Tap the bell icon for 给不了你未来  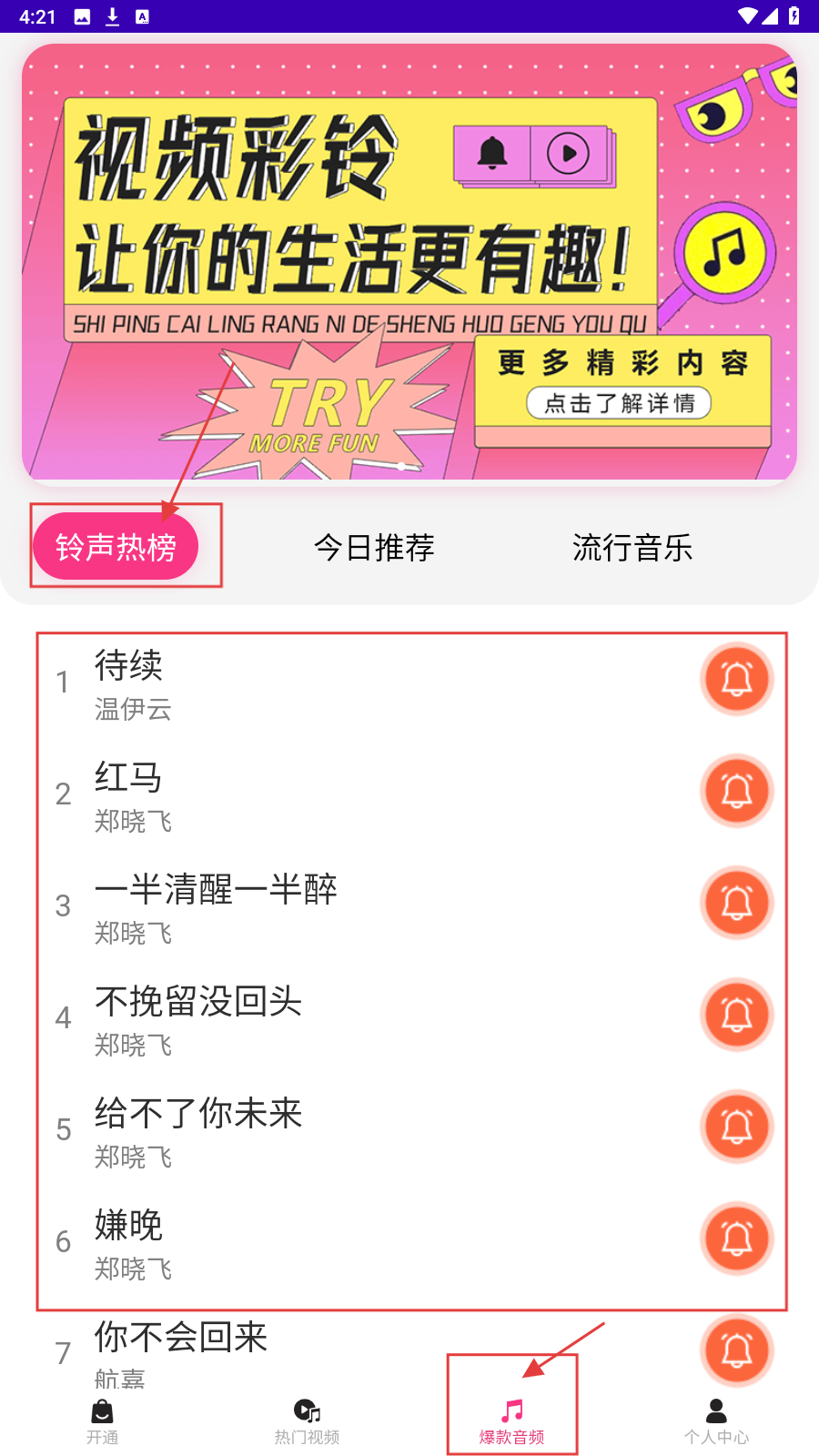click(736, 1127)
